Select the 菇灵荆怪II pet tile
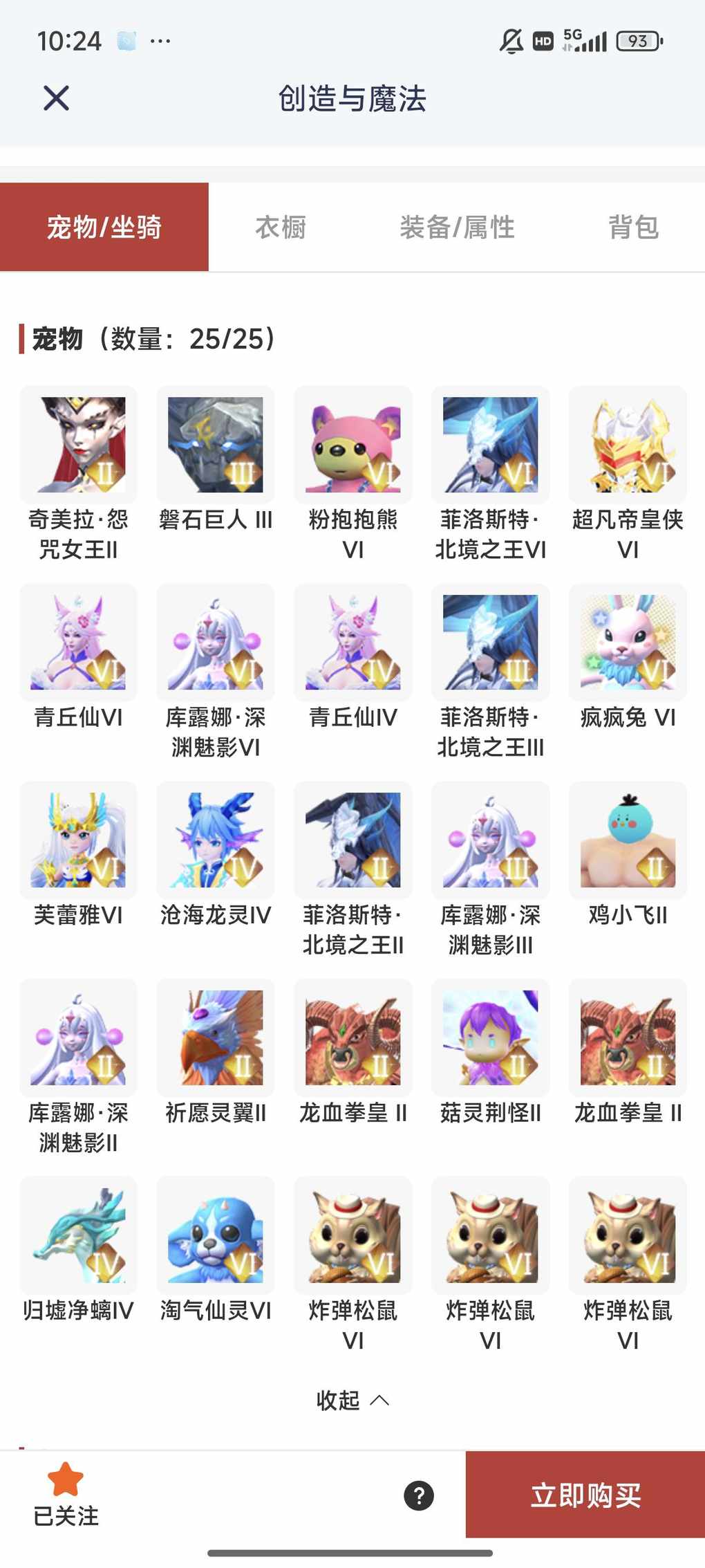The height and width of the screenshot is (1568, 705). coord(491,1037)
